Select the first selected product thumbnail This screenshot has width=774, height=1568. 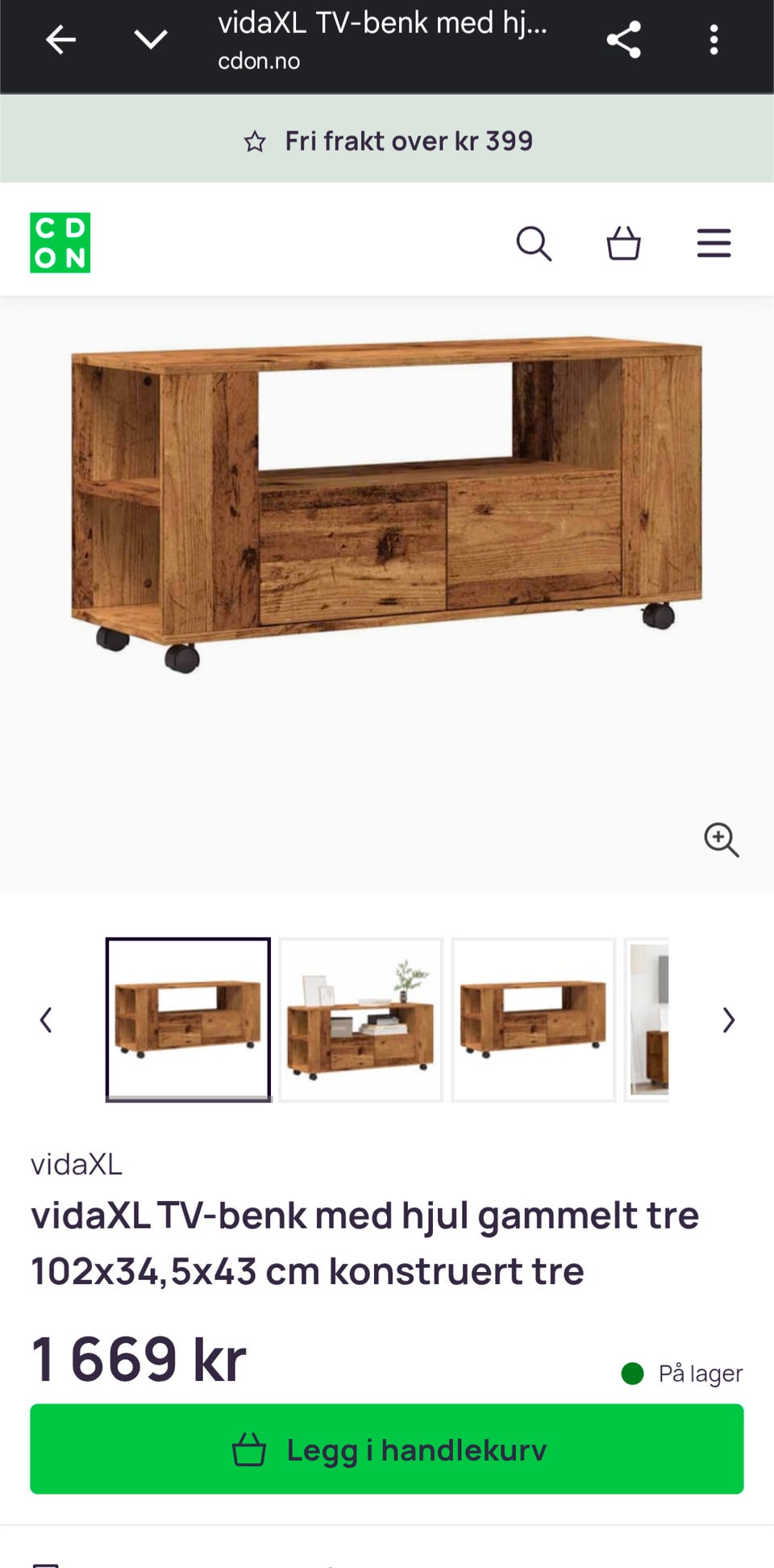[x=188, y=1020]
